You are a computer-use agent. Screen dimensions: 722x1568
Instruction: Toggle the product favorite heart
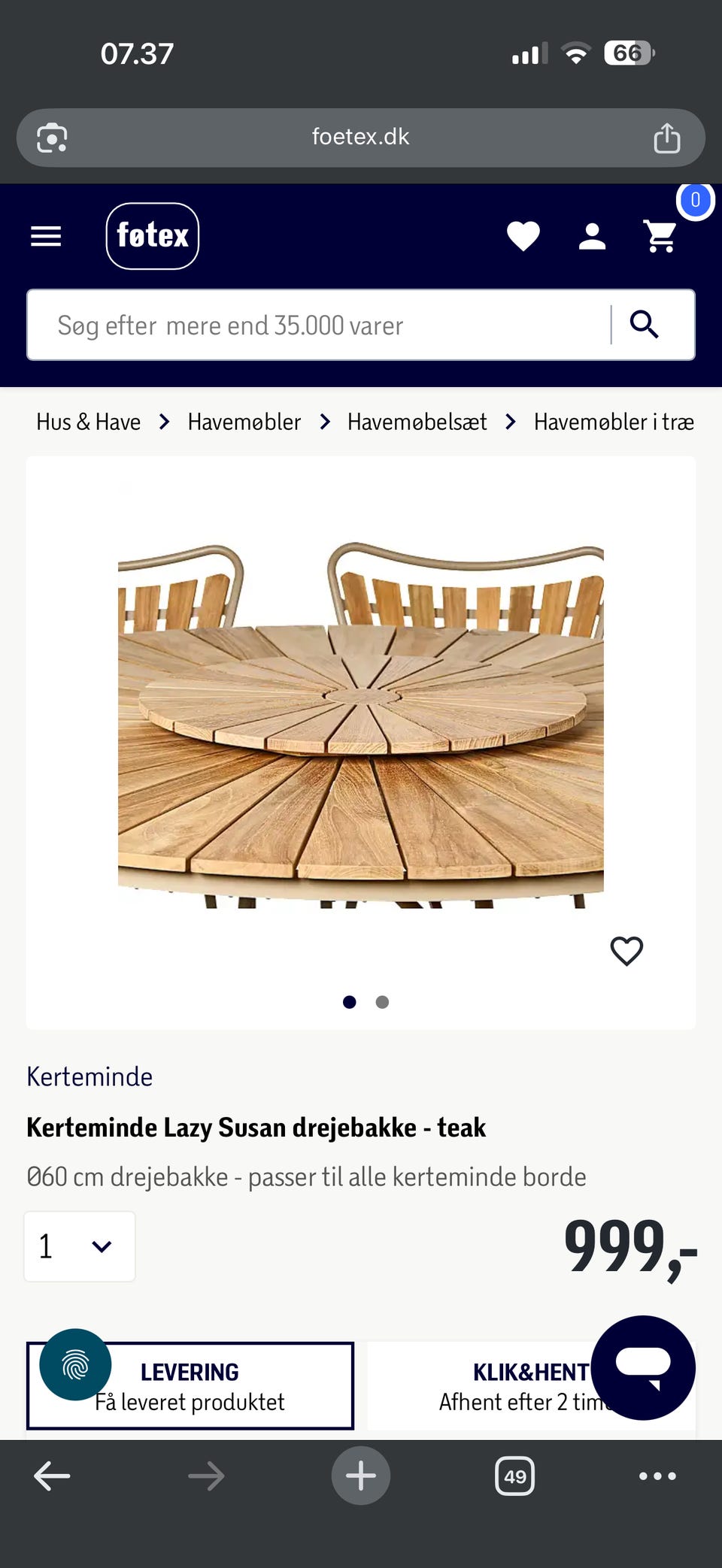(626, 950)
